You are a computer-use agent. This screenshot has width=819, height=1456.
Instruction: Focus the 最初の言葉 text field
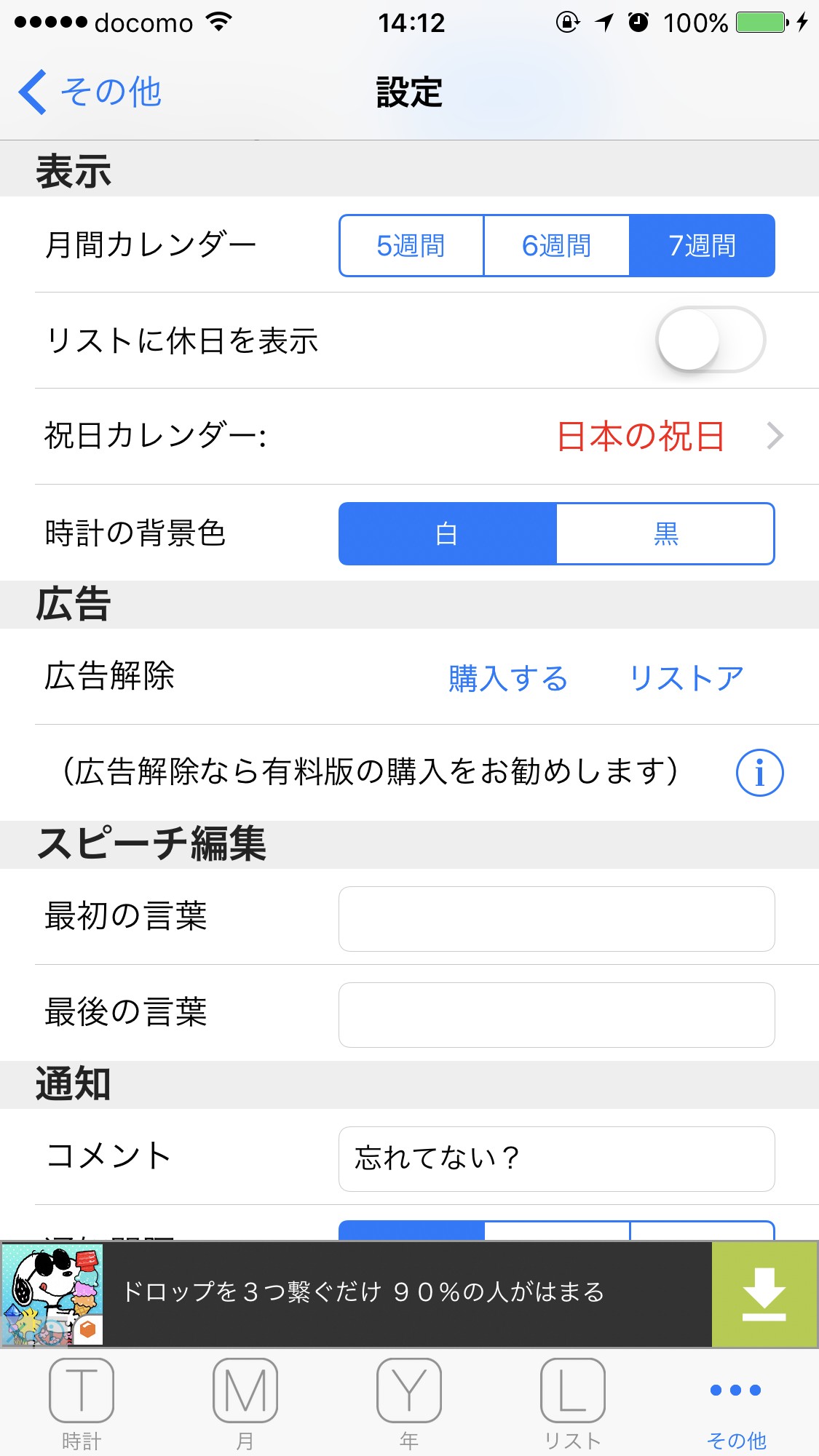[x=556, y=918]
